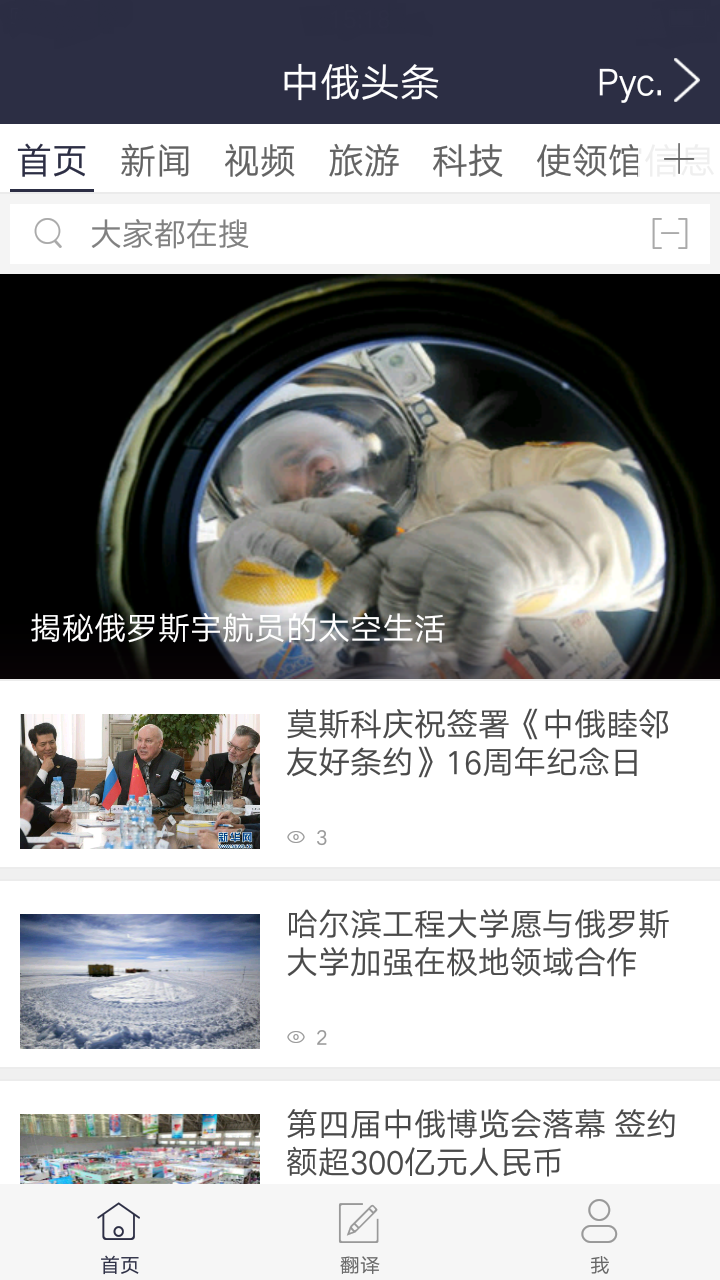The image size is (720, 1280).
Task: Open the scan icon in search bar
Action: (x=669, y=234)
